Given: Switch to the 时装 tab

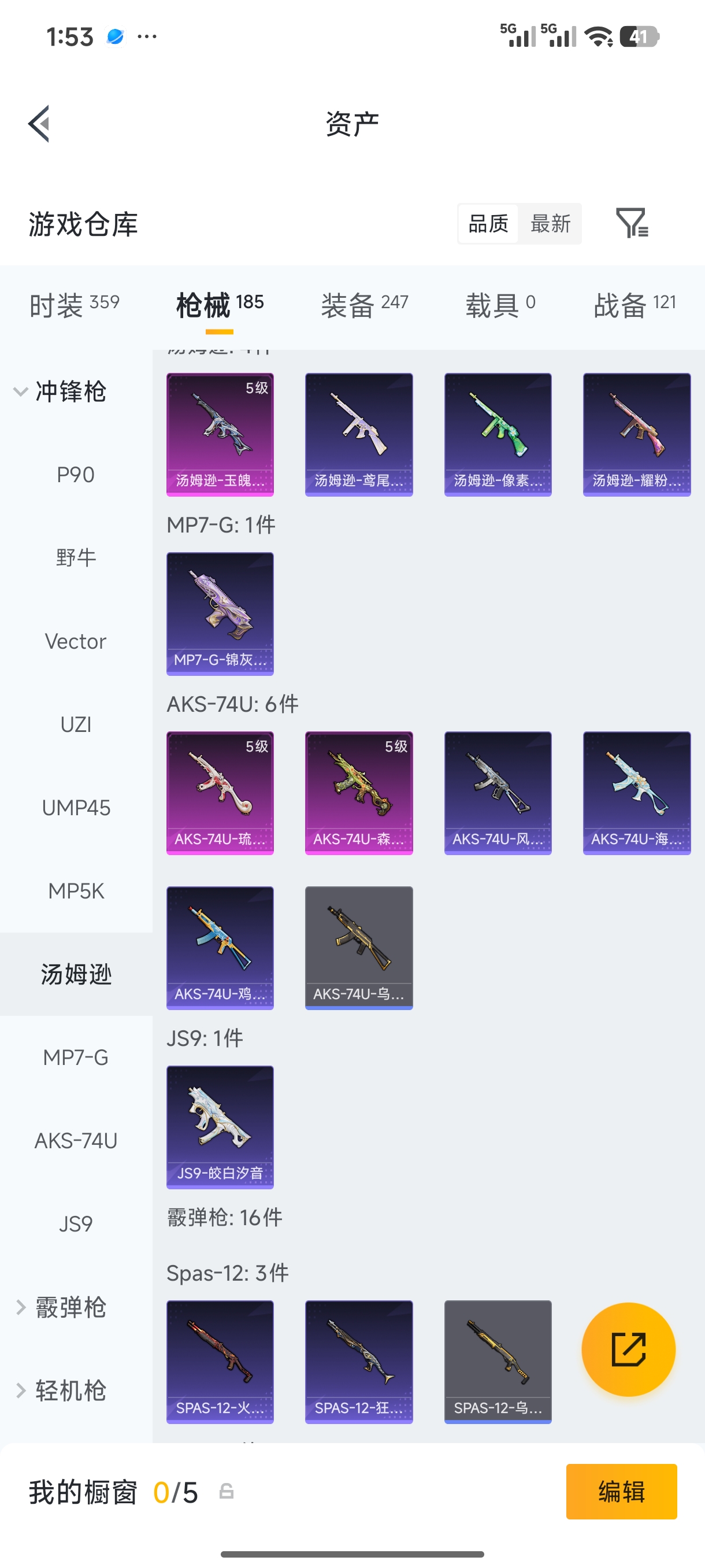Looking at the screenshot, I should tap(74, 304).
